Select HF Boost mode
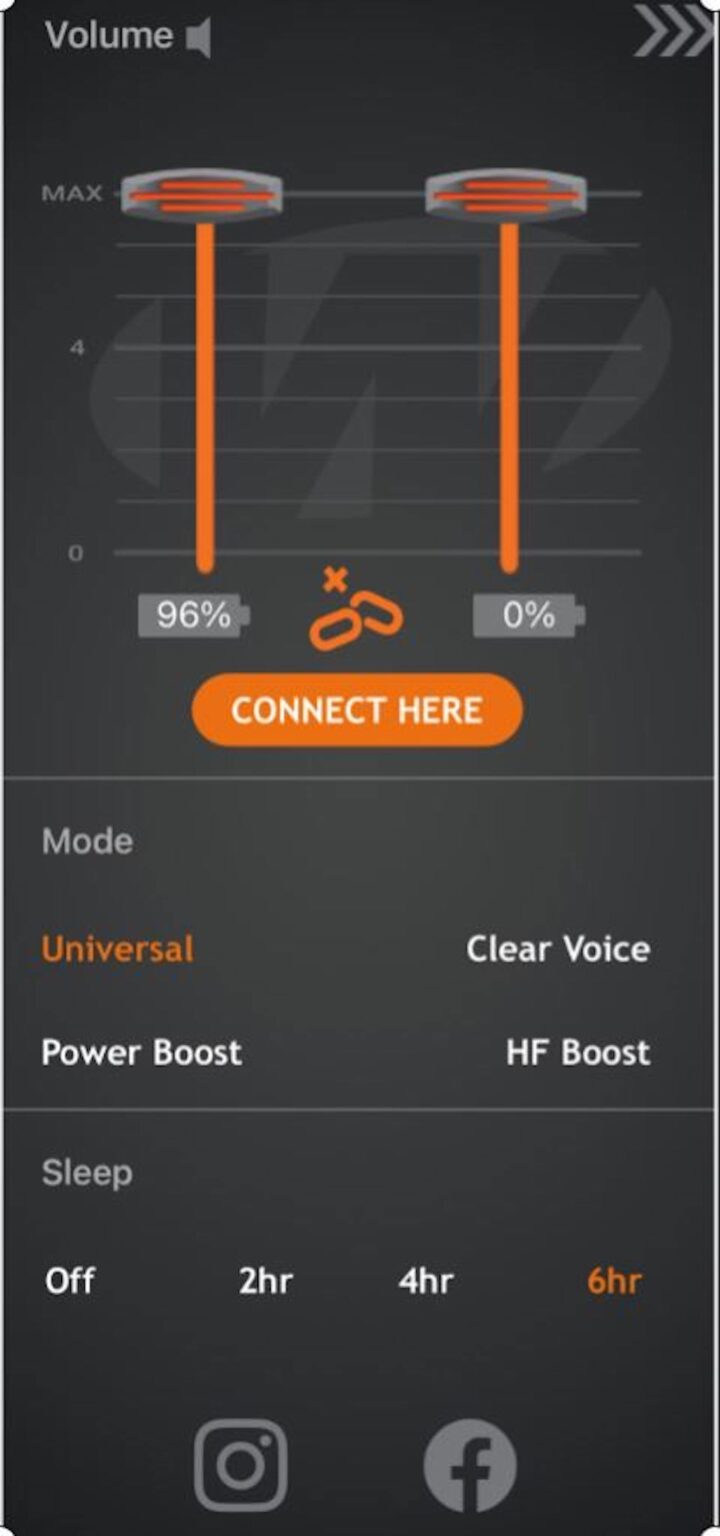720x1536 pixels. click(x=577, y=1052)
